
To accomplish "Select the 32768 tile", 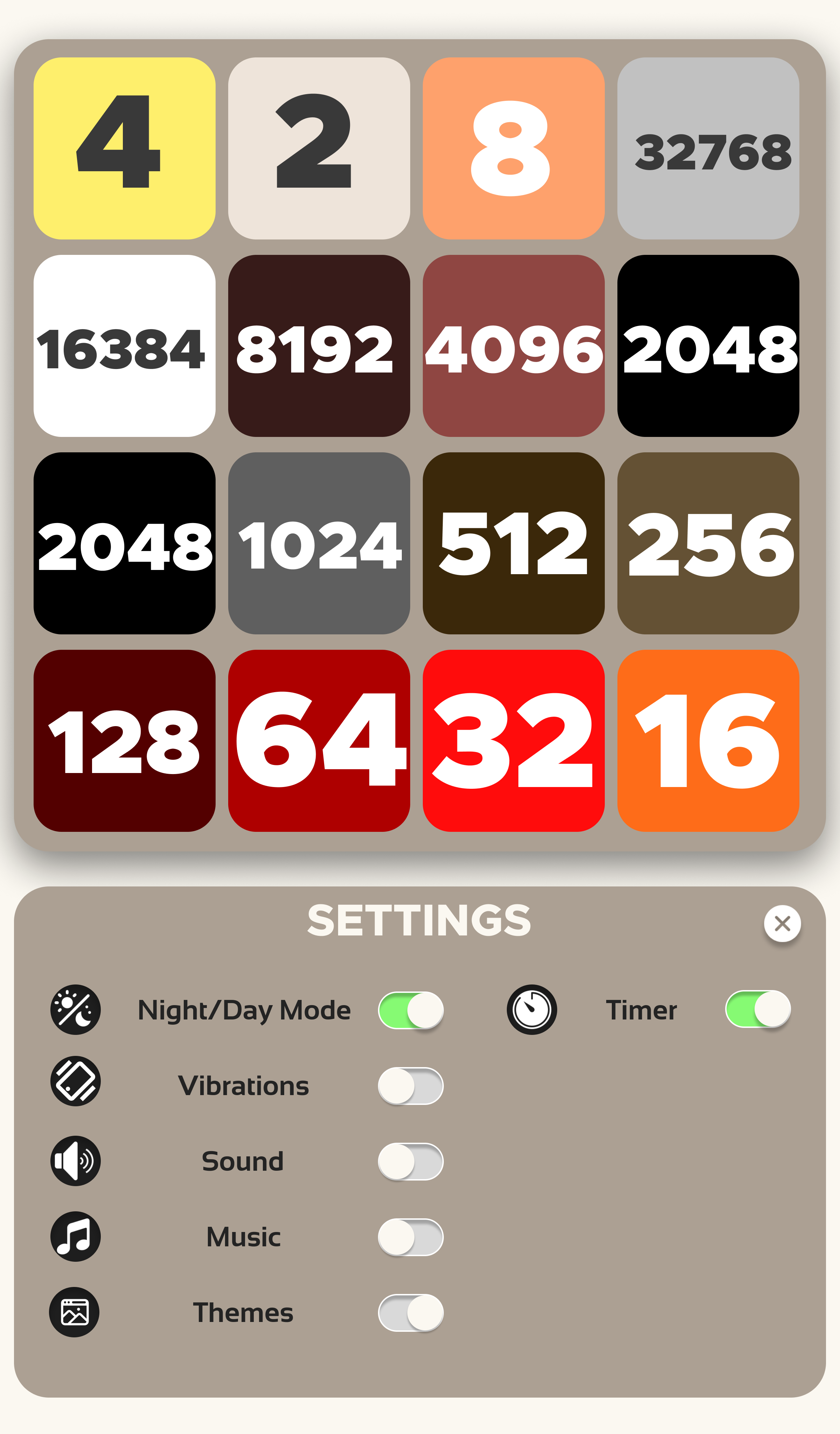I will (707, 148).
